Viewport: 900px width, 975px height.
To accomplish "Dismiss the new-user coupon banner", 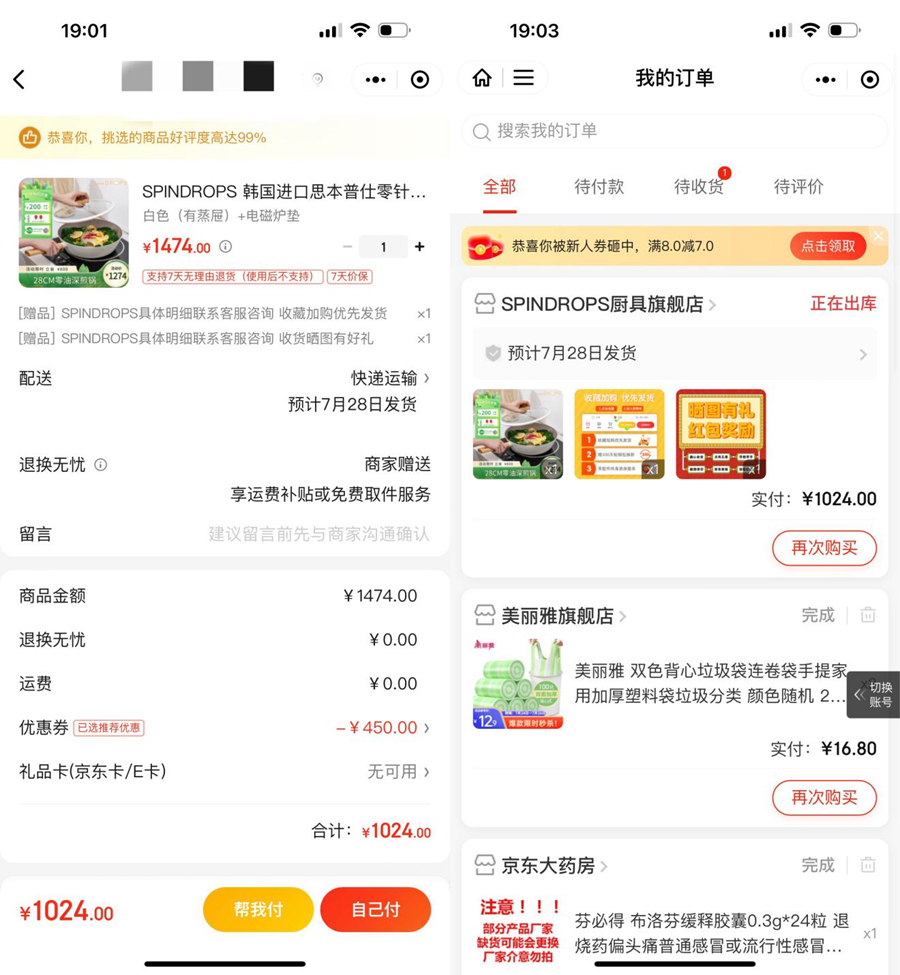I will click(878, 236).
